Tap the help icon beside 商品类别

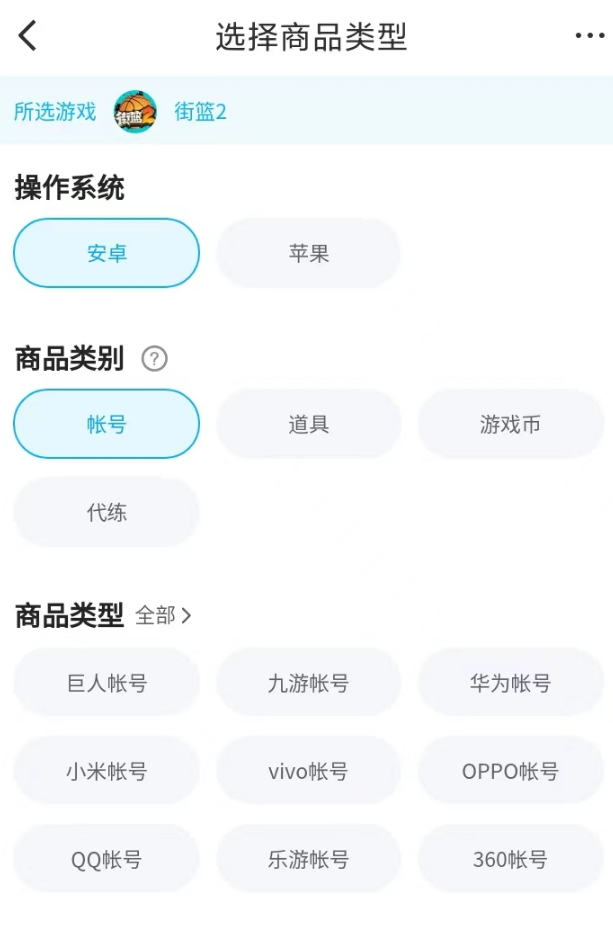[x=154, y=359]
